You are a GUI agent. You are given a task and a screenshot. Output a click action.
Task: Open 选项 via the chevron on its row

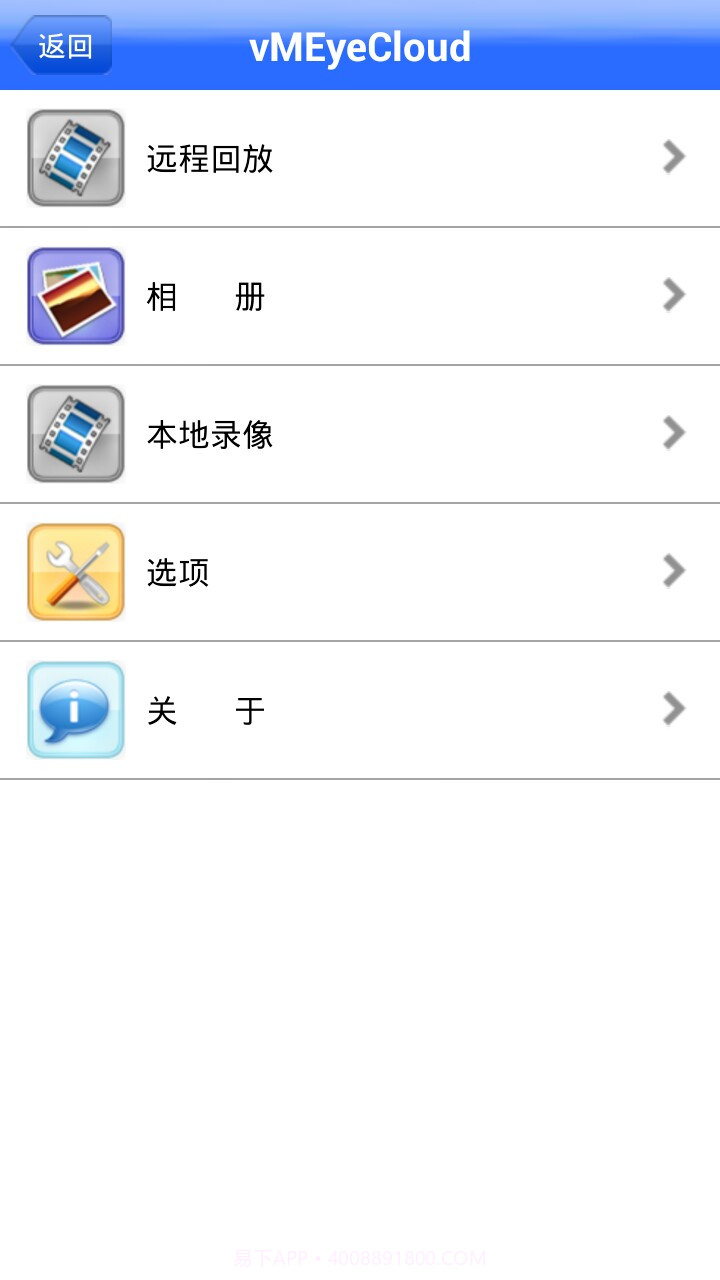pos(672,571)
